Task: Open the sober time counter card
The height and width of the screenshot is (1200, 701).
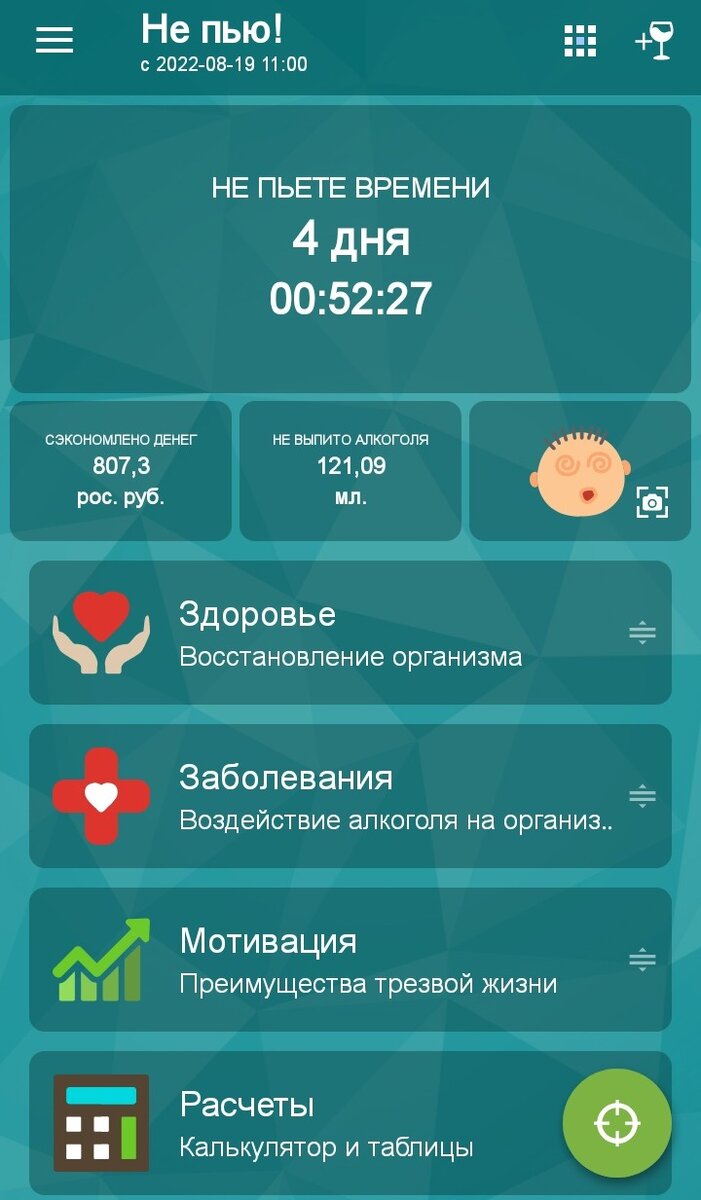Action: 350,248
